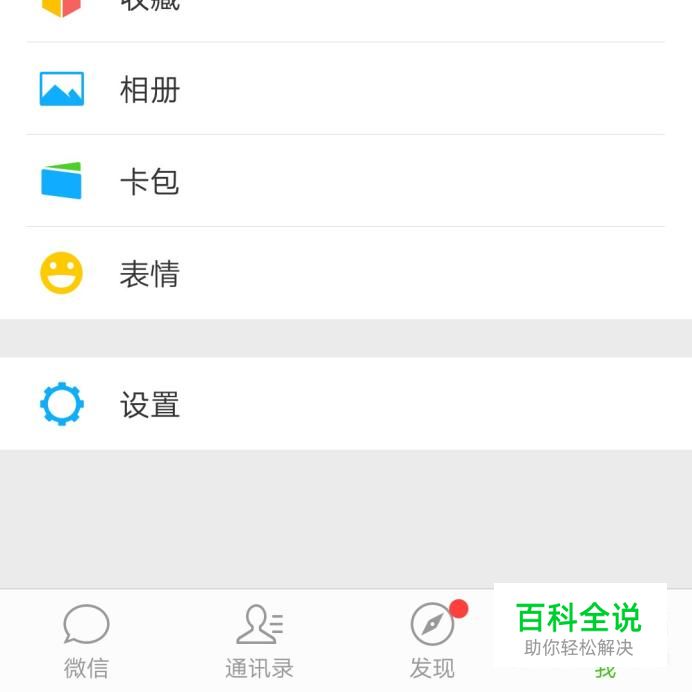
Task: Open the 卡包 card wallet row
Action: pyautogui.click(x=150, y=182)
